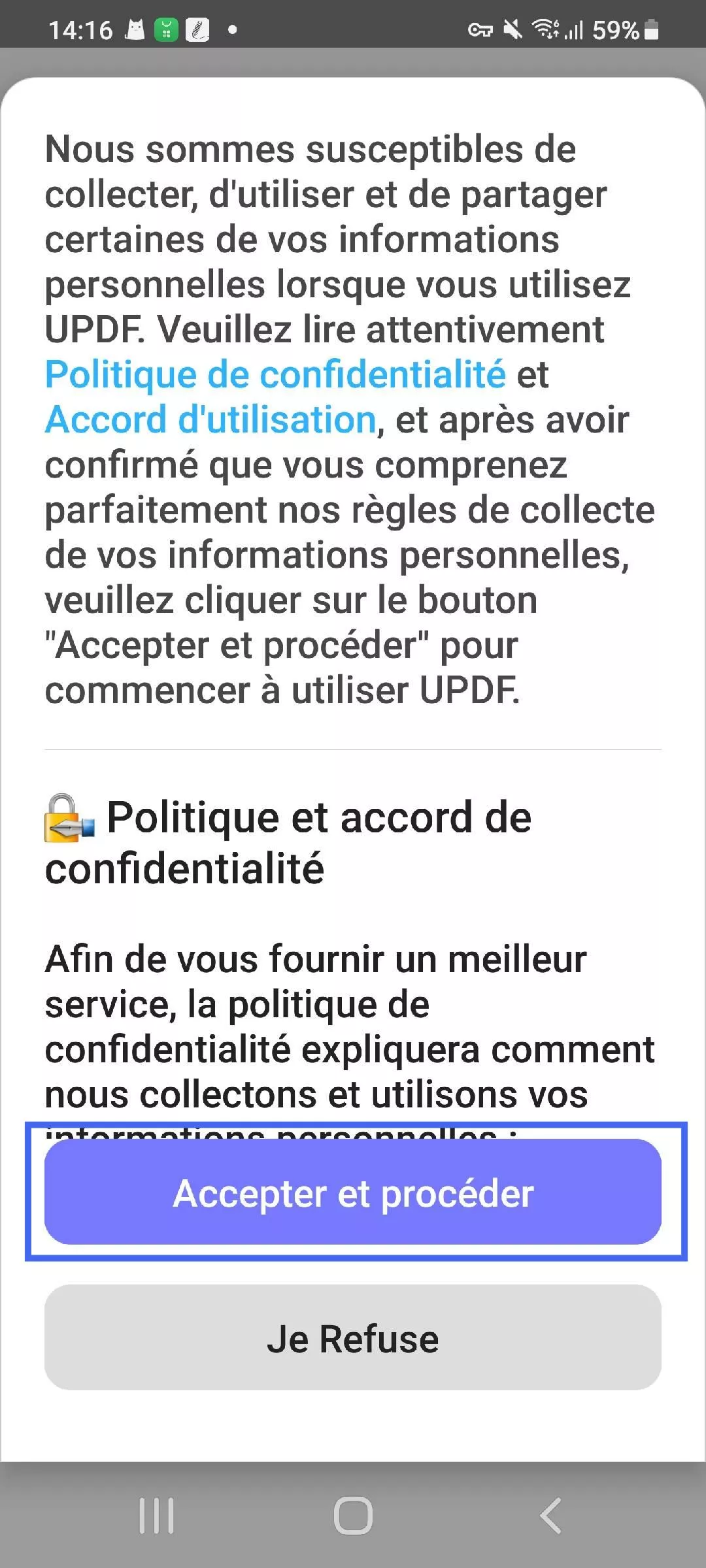
Task: Tap the "Accepter et procéder" button
Action: pyautogui.click(x=353, y=1193)
